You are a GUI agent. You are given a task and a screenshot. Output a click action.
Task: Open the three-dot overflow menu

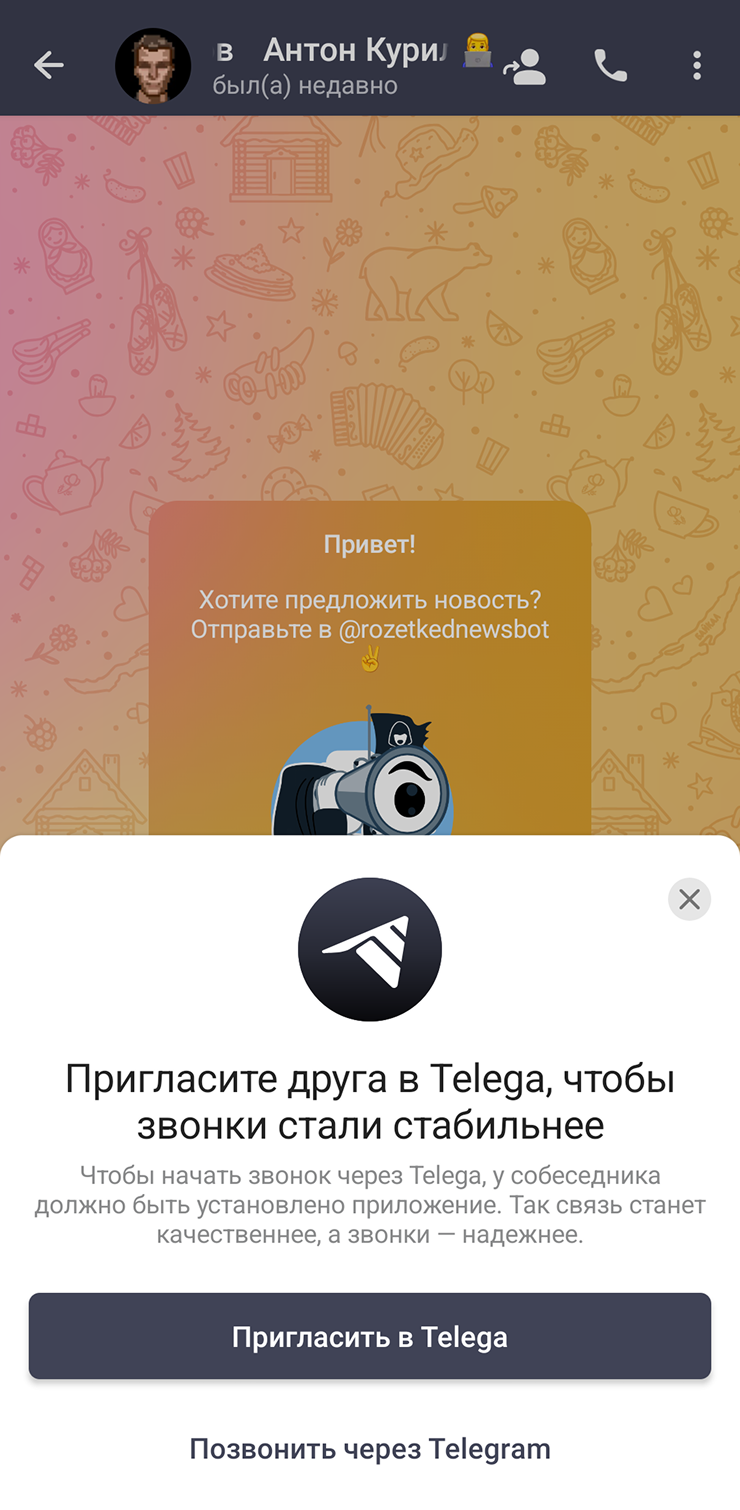click(697, 66)
